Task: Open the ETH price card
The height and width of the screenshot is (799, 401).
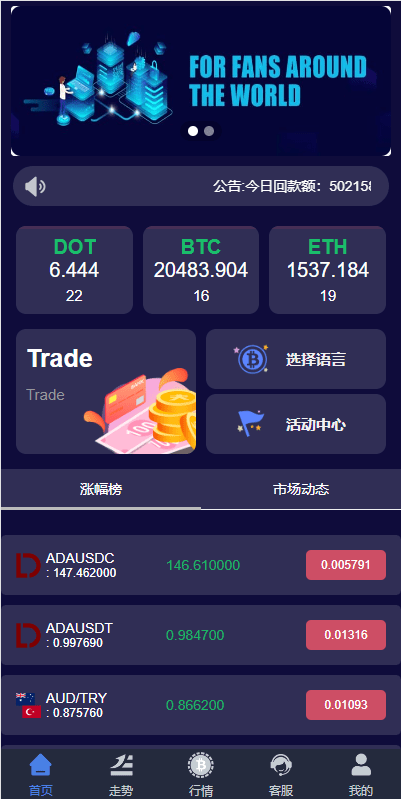Action: click(x=327, y=270)
